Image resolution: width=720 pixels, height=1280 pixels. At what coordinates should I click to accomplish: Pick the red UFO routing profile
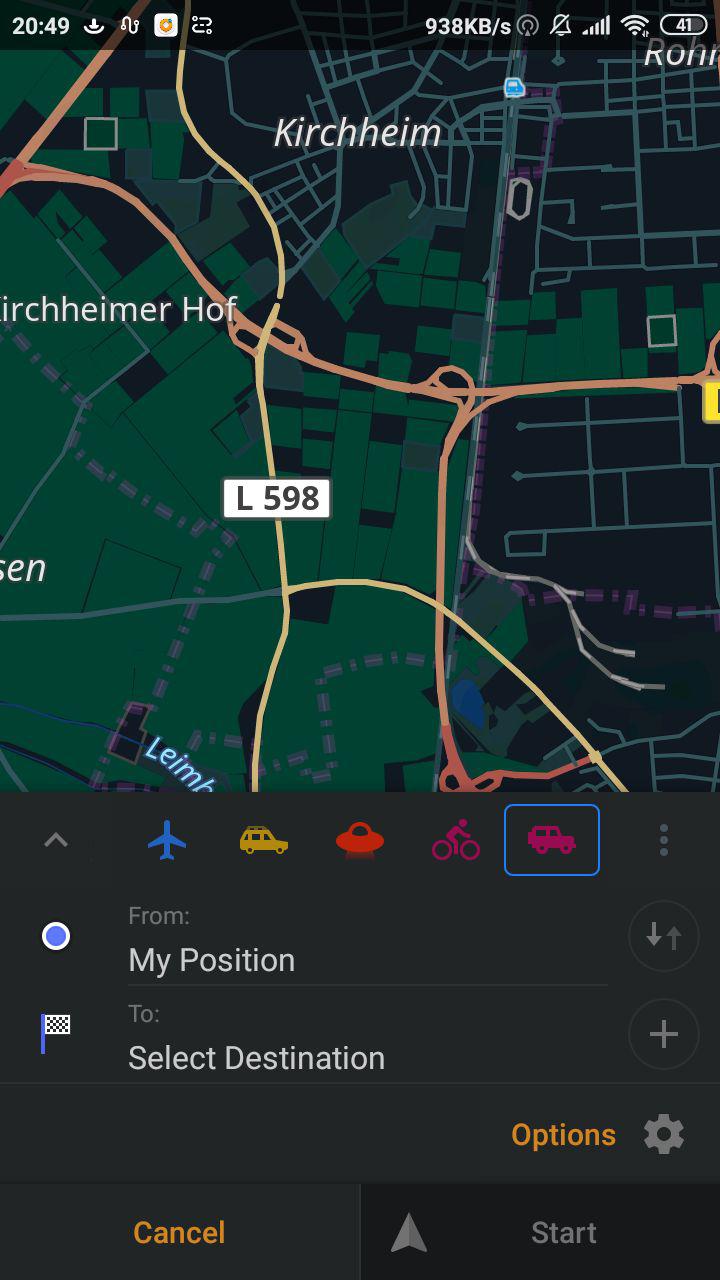[x=360, y=841]
